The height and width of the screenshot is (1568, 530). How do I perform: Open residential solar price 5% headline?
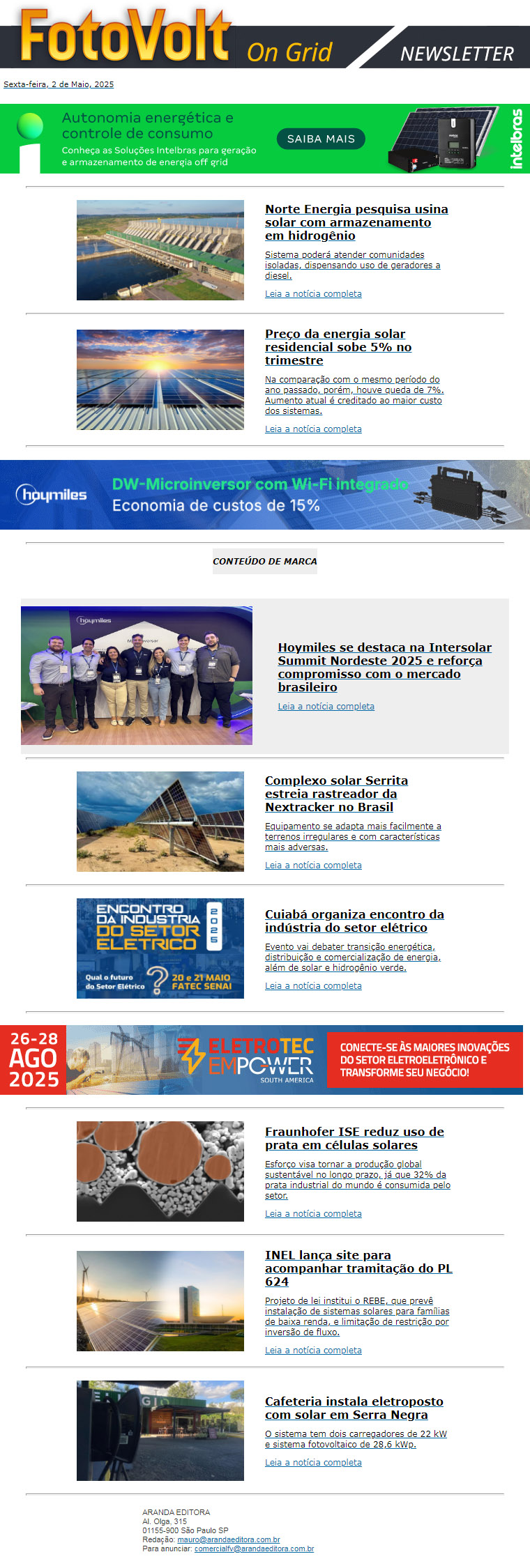click(338, 347)
